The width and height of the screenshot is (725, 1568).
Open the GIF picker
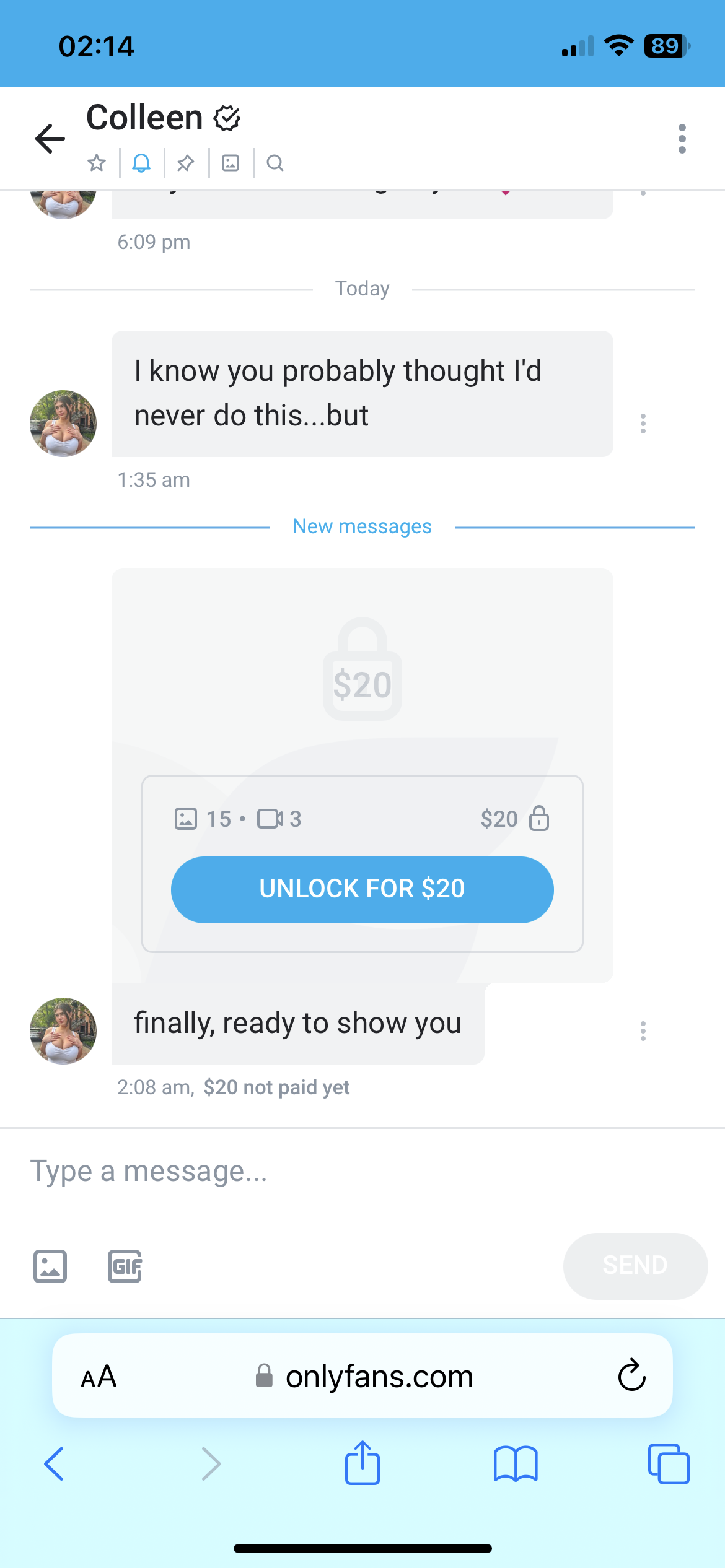pyautogui.click(x=125, y=1266)
